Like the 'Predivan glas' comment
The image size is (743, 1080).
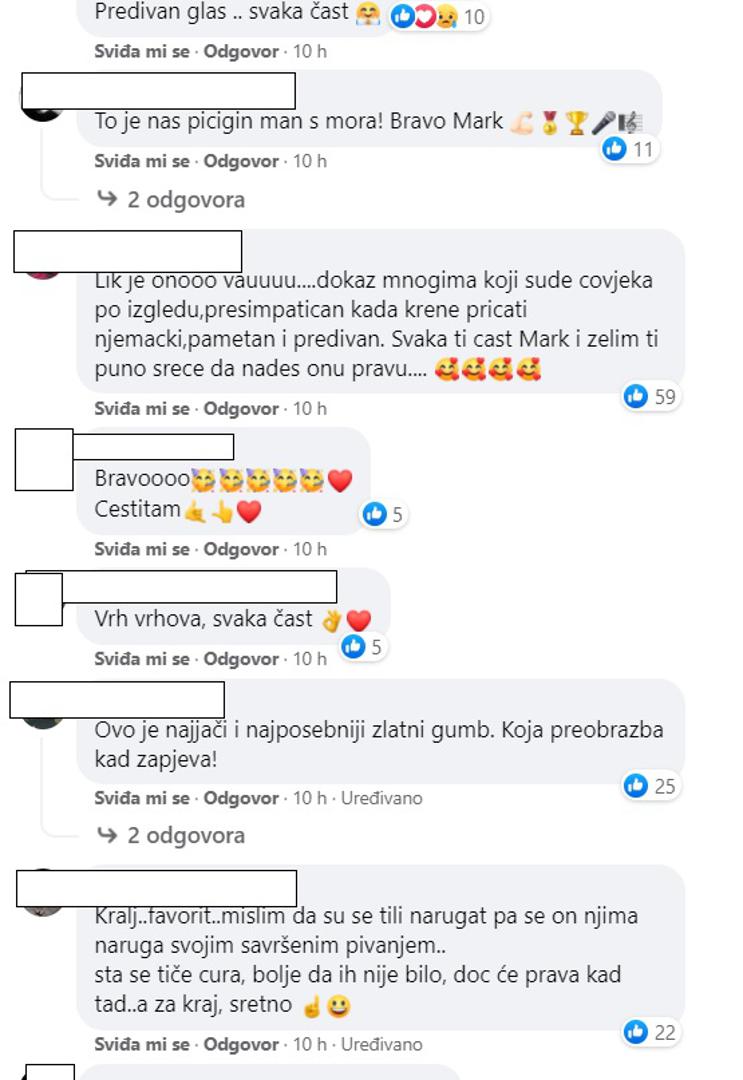tap(141, 51)
